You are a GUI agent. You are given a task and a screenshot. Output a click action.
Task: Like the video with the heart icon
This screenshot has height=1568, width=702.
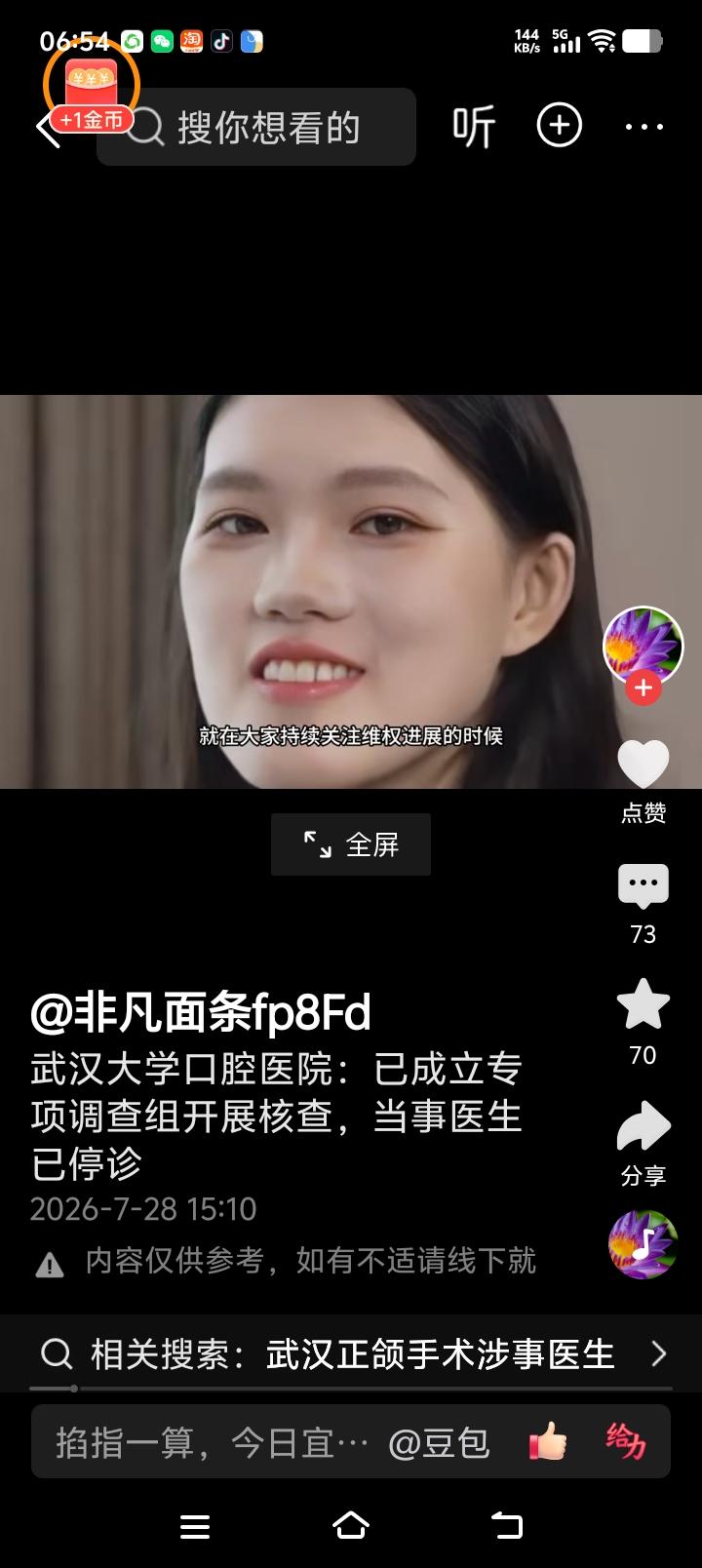point(643,764)
